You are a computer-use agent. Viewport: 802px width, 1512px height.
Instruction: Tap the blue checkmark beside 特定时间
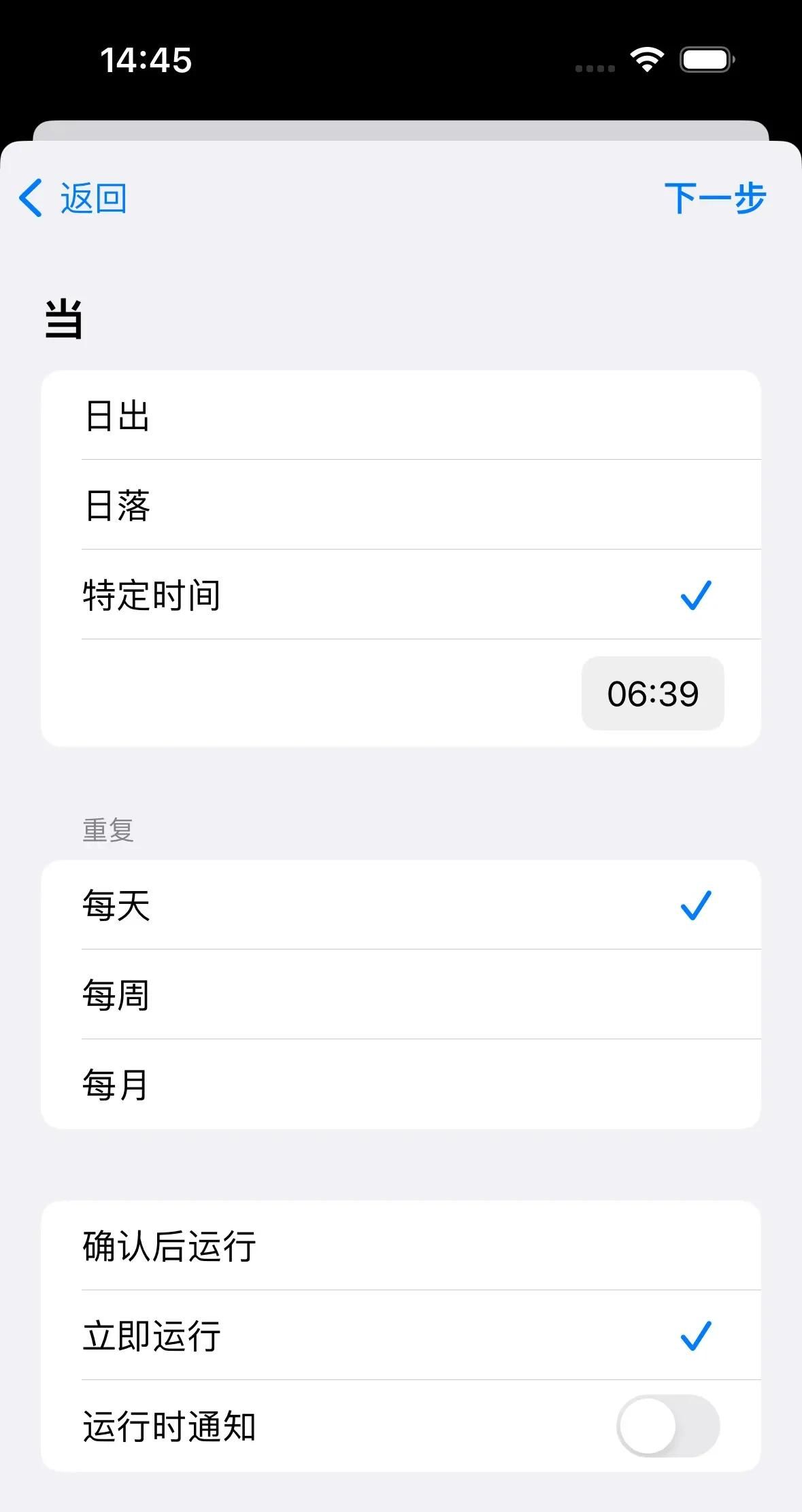(695, 594)
